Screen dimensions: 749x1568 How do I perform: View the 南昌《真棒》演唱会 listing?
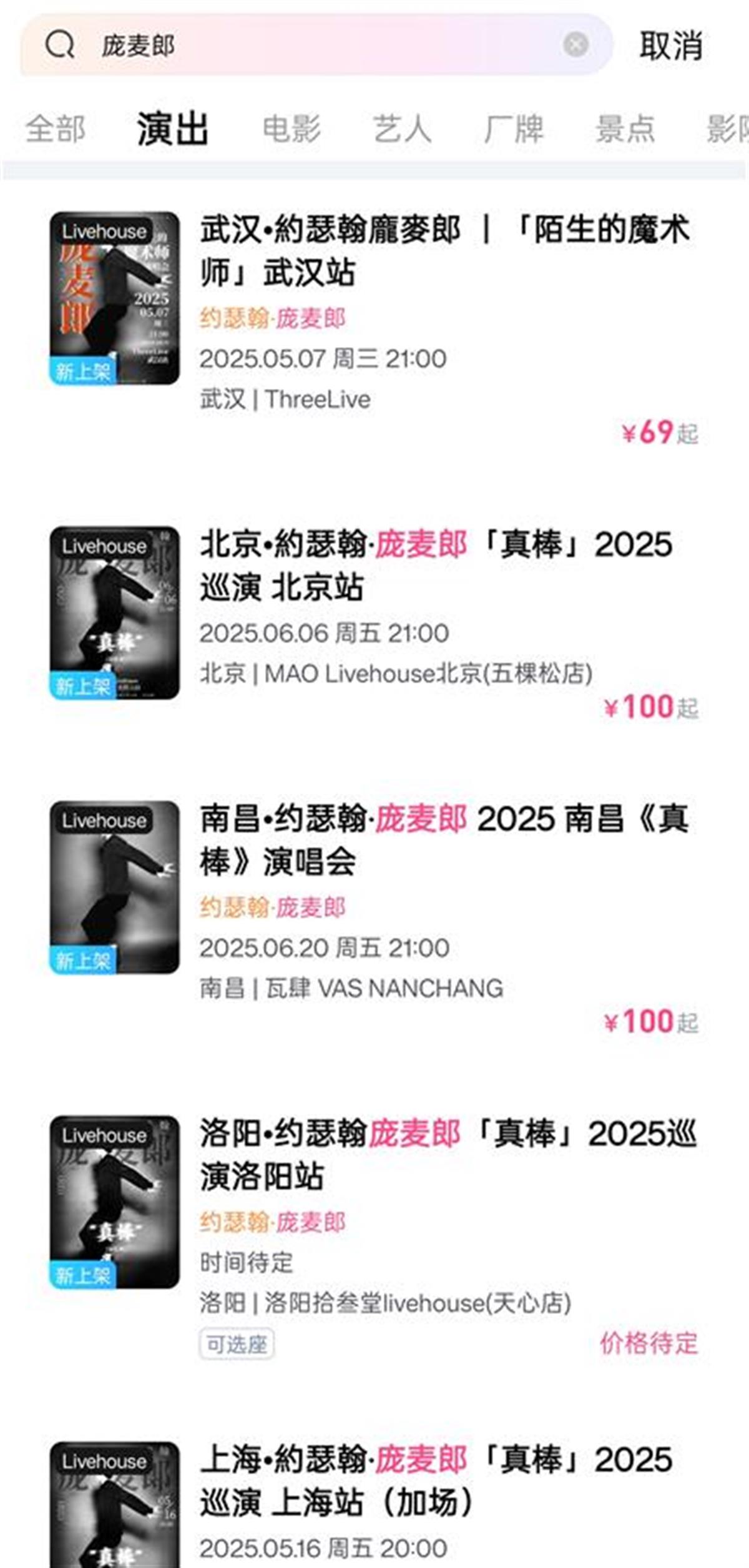(443, 840)
